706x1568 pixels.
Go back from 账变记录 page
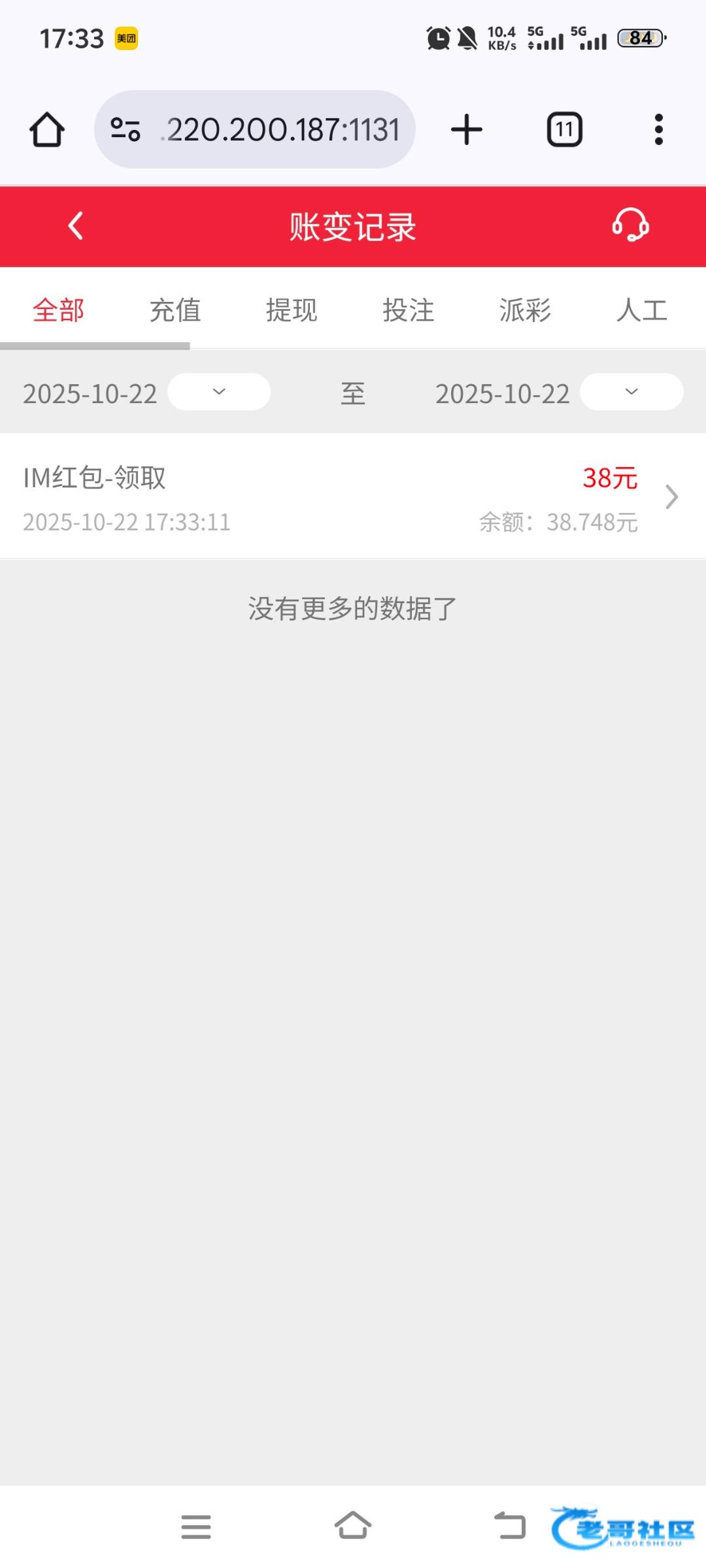[x=76, y=226]
